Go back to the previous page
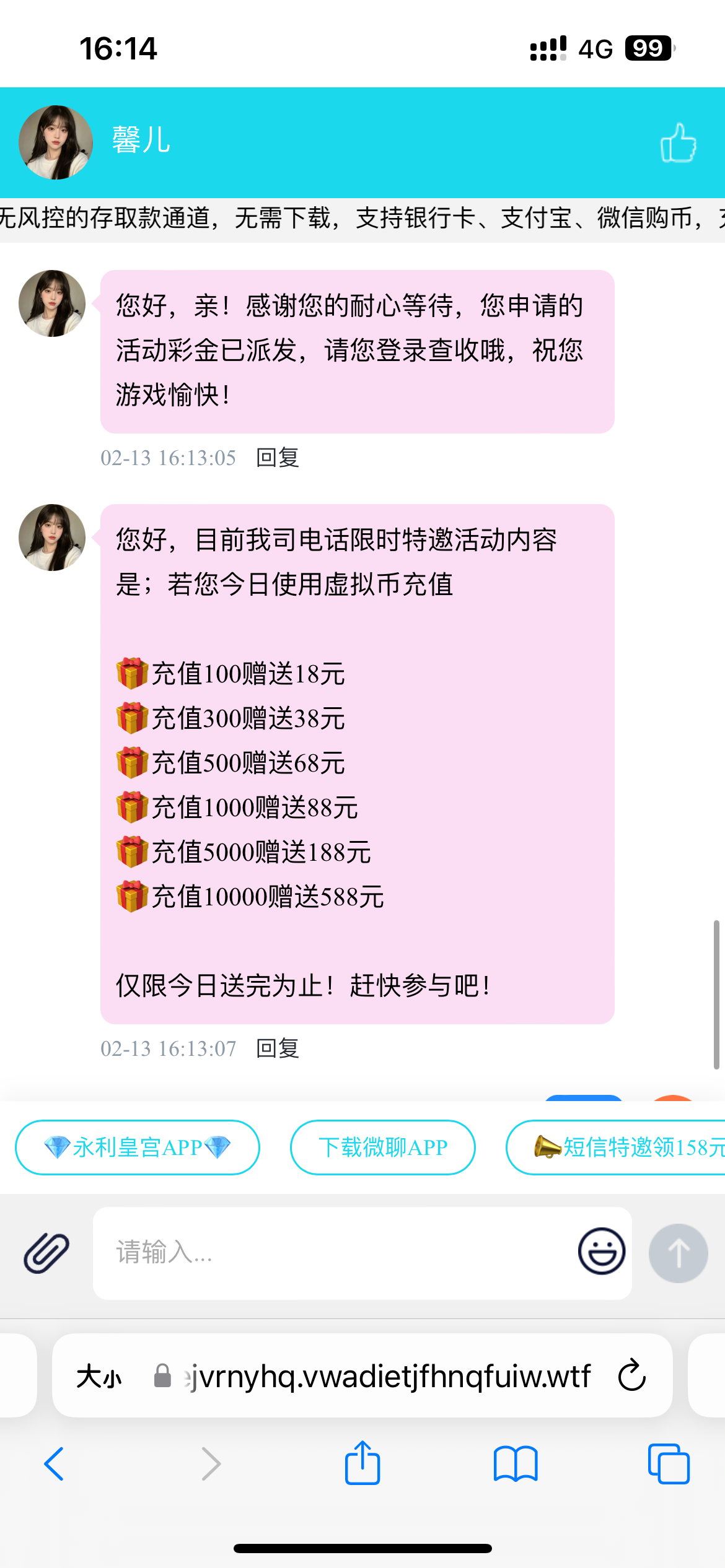 click(55, 1464)
